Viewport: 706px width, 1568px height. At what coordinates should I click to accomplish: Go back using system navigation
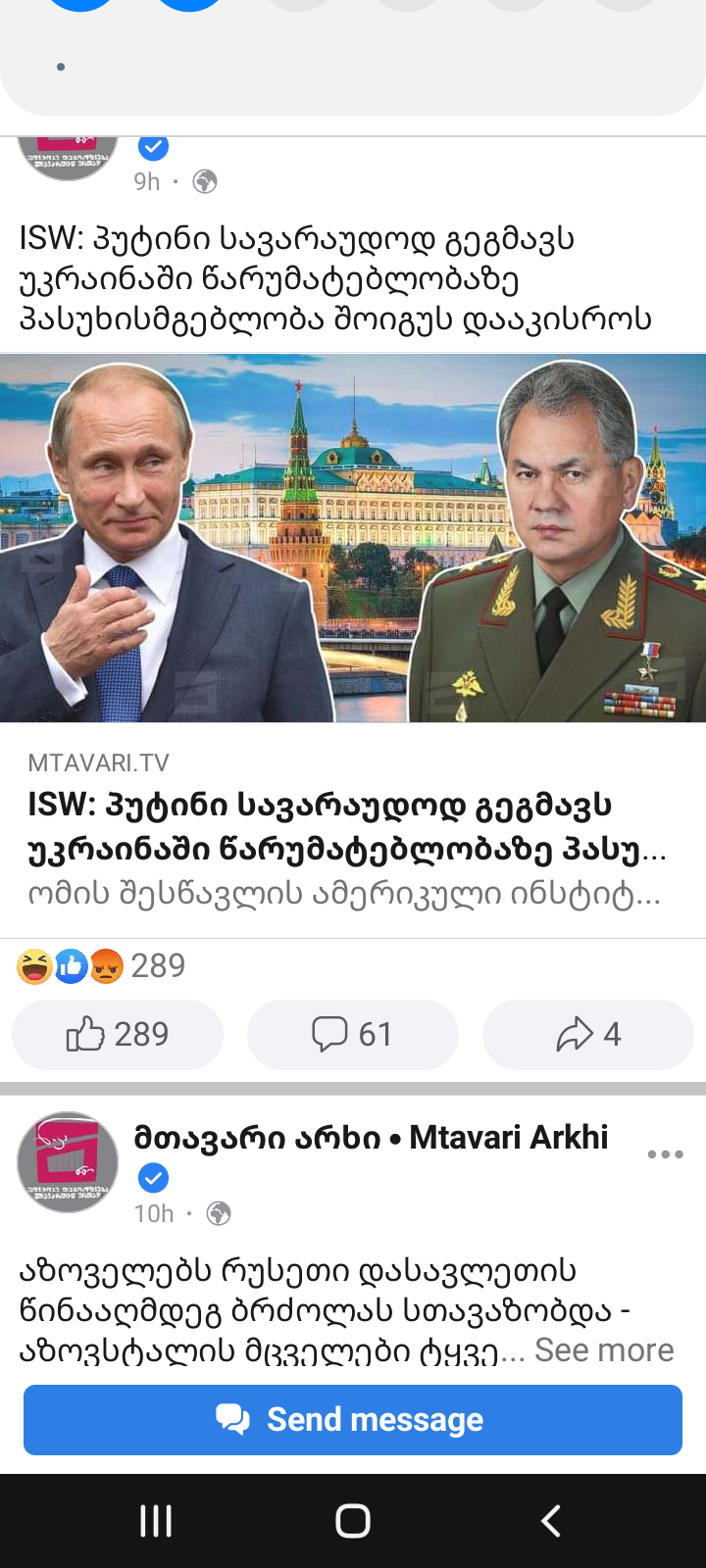(x=551, y=1521)
